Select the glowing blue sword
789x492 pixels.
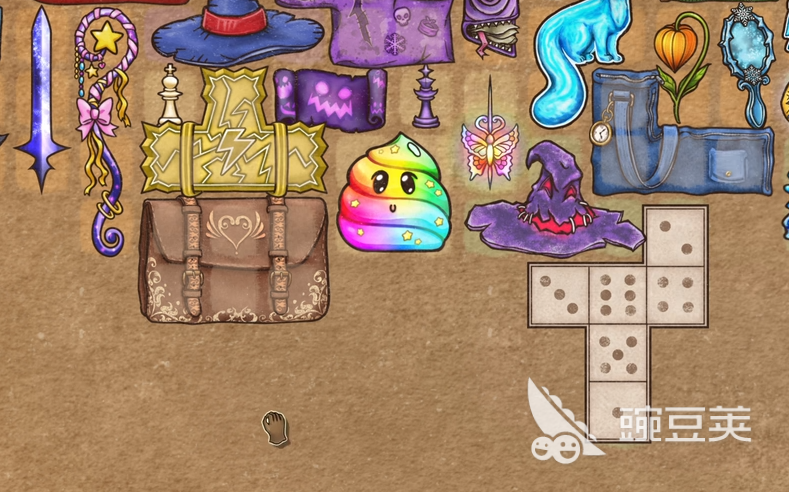(40, 100)
